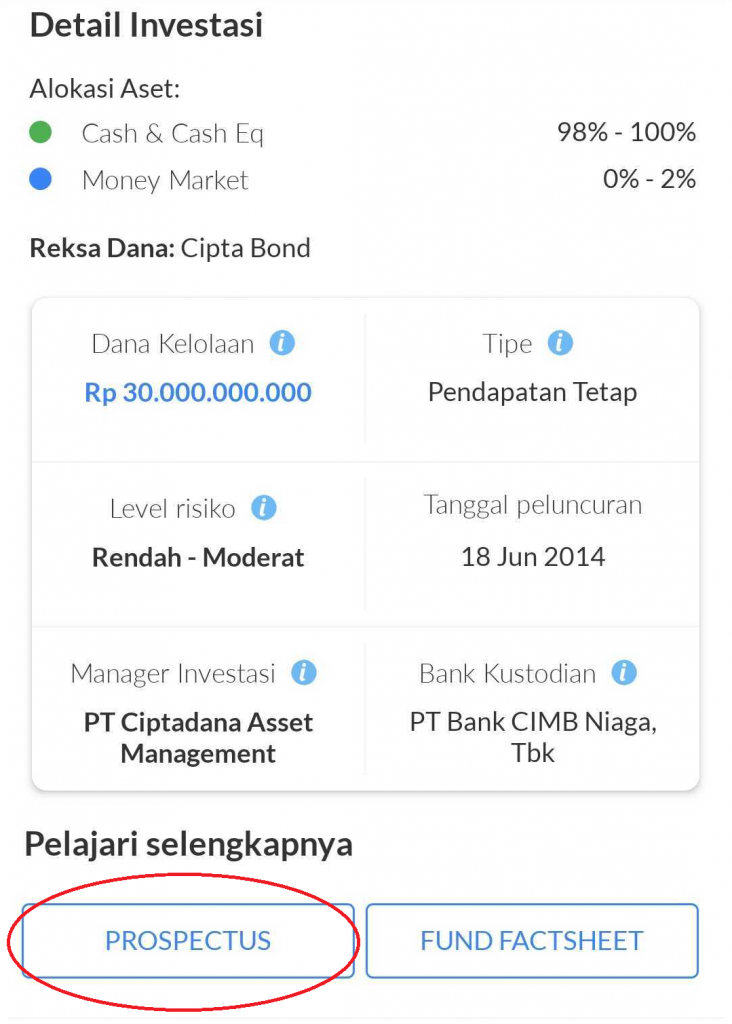Open the Fund Factsheet

pyautogui.click(x=531, y=940)
